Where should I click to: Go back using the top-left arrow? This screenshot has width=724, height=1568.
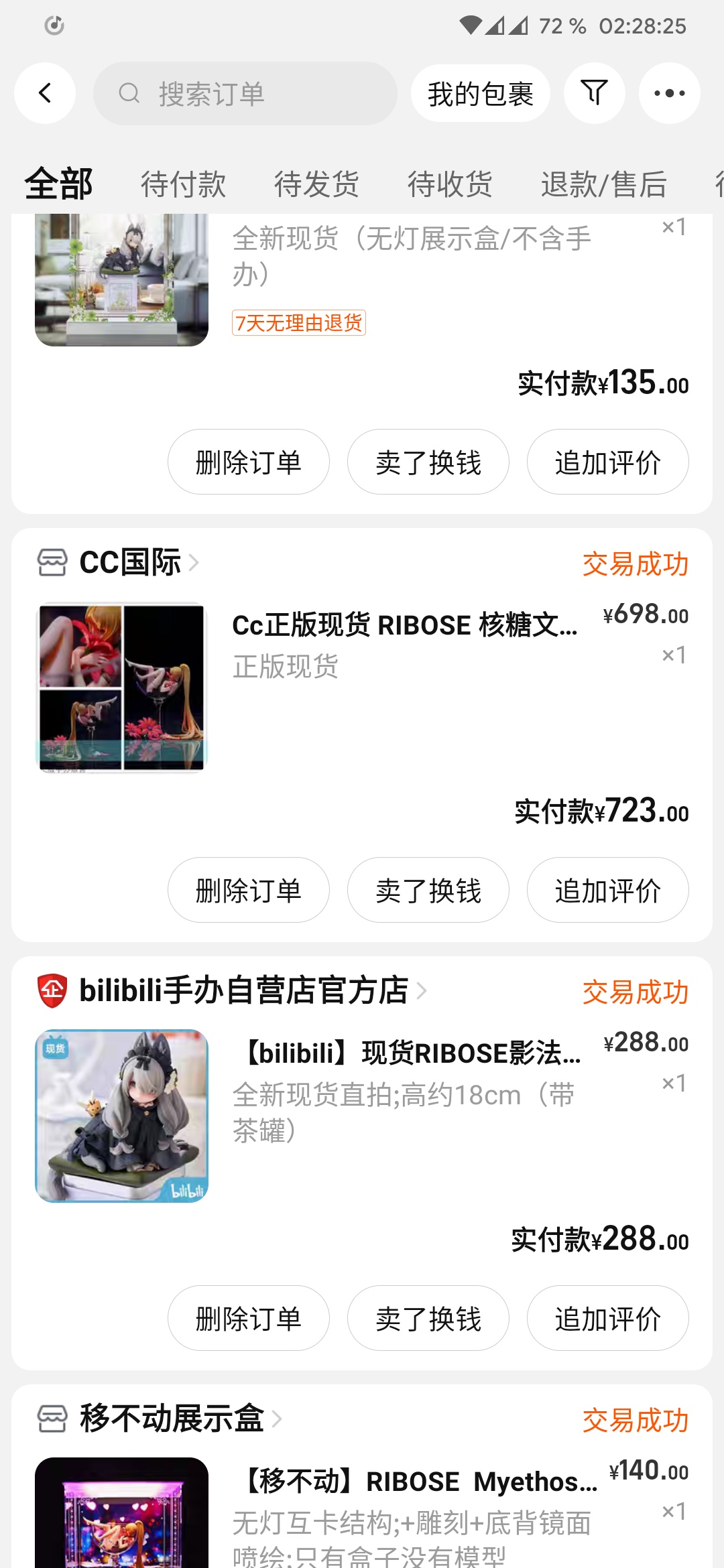[44, 93]
